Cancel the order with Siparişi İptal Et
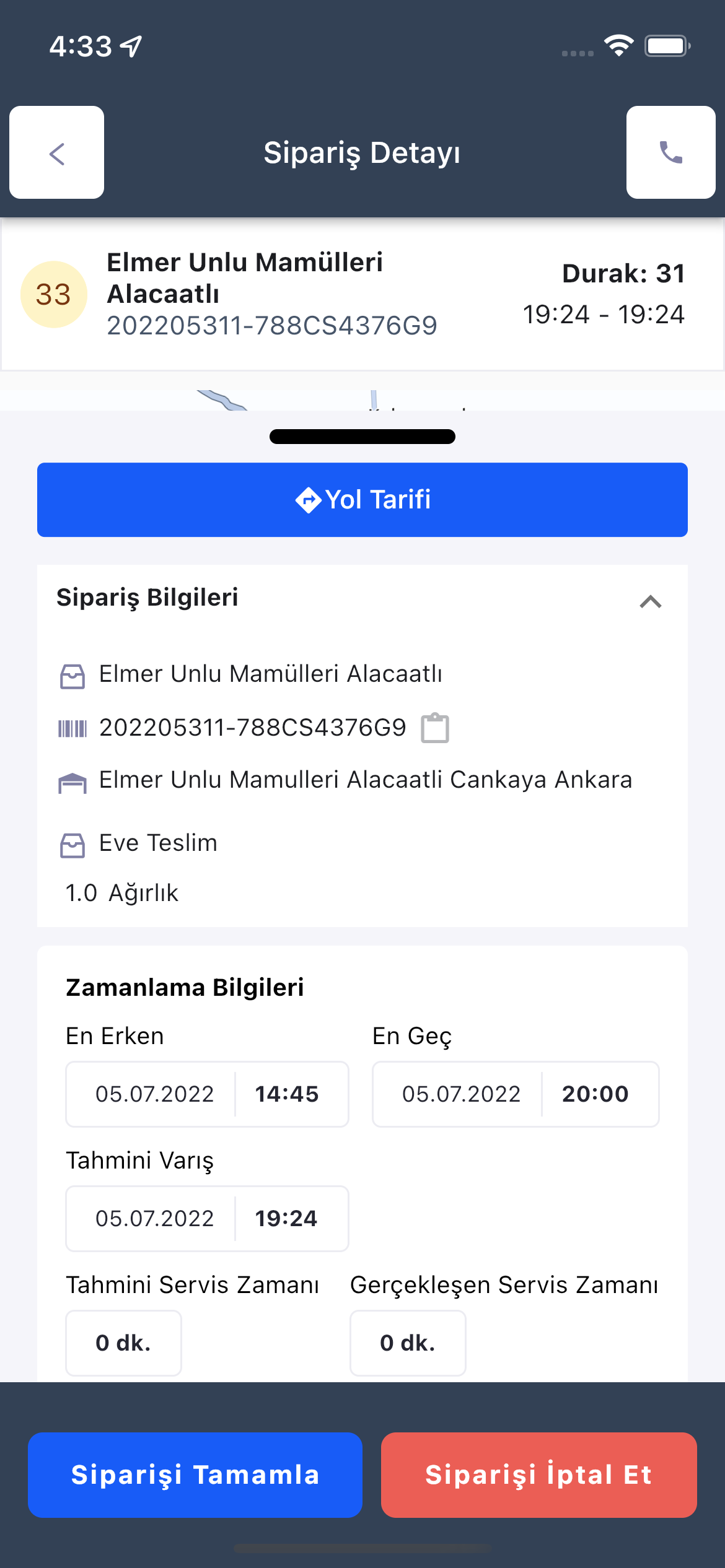The width and height of the screenshot is (725, 1568). point(539,1475)
